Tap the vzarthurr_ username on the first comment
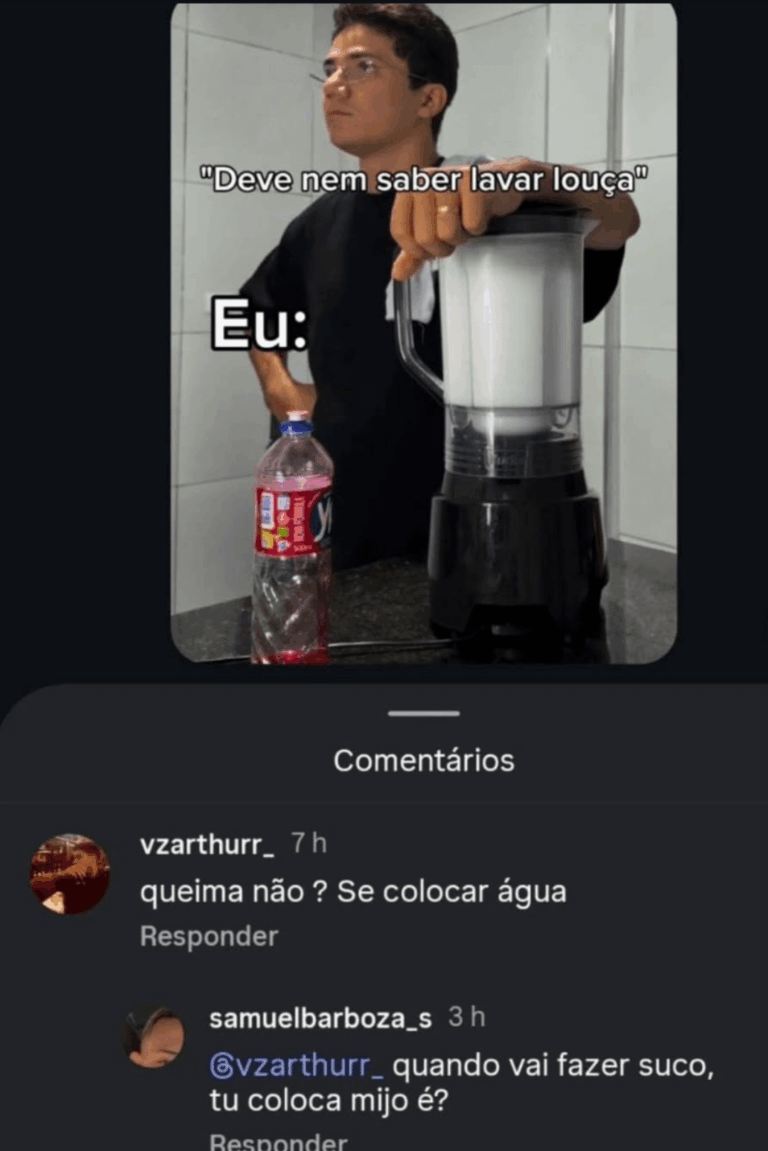Image resolution: width=768 pixels, height=1151 pixels. pos(207,845)
